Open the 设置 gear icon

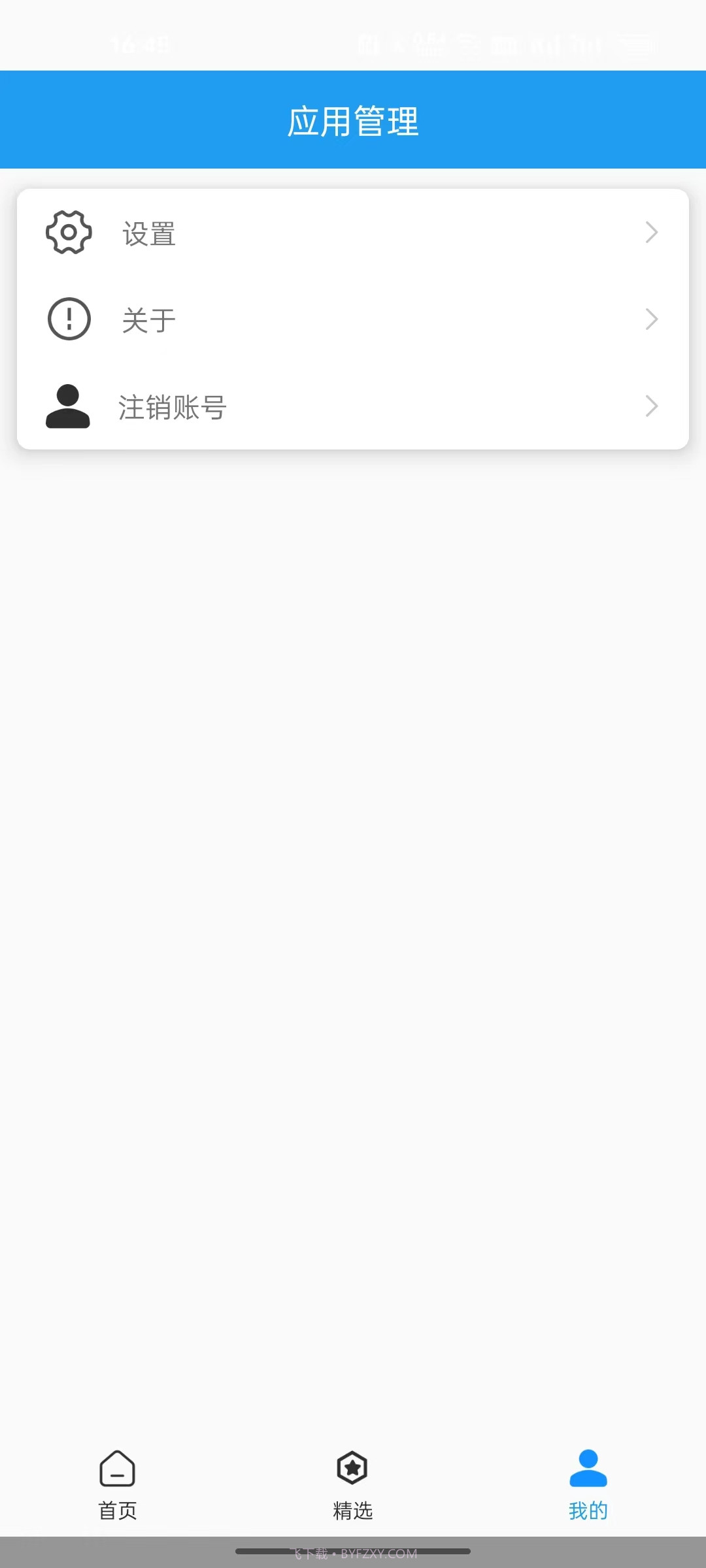point(67,232)
